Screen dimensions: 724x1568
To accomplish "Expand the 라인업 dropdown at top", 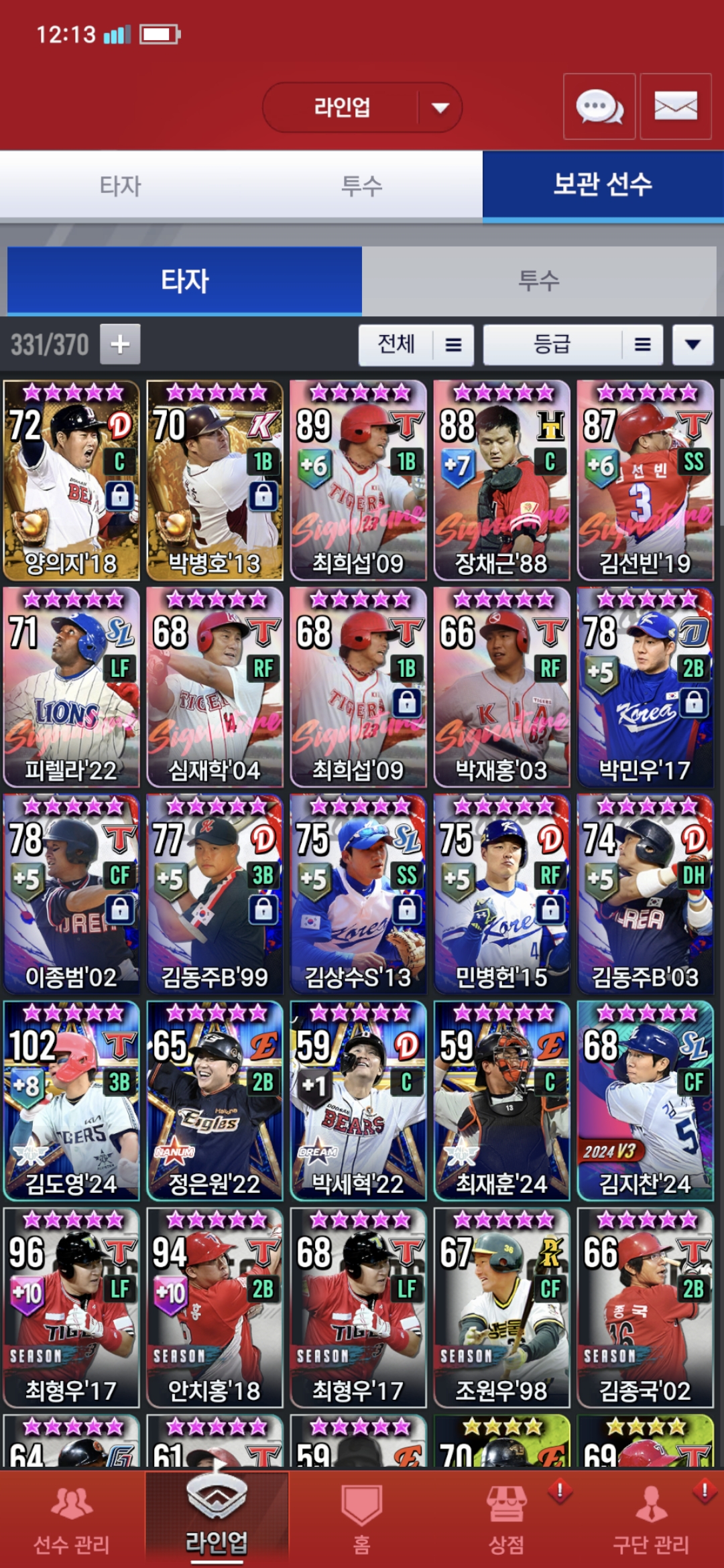I will [362, 107].
